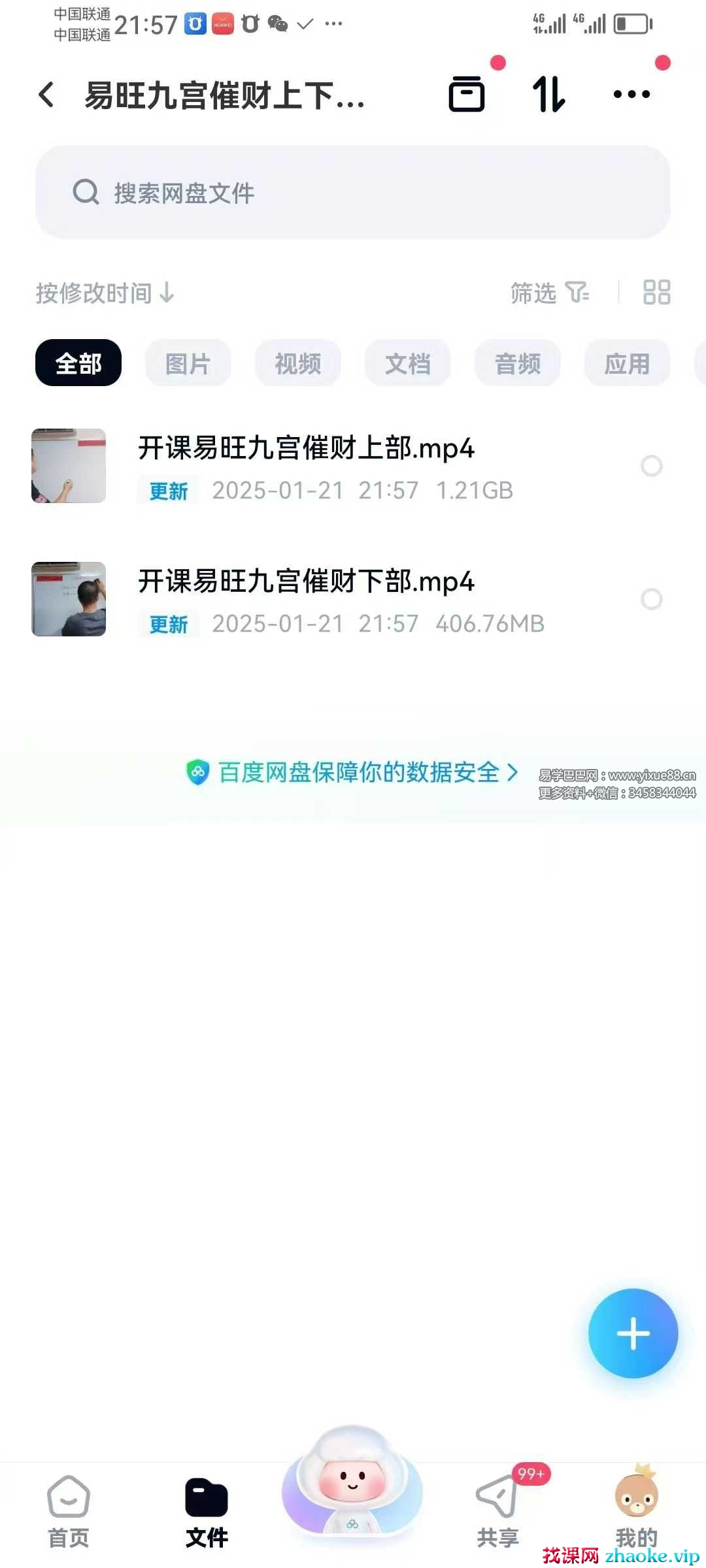Viewport: 706px width, 1568px height.
Task: Switch to grid view layout
Action: pyautogui.click(x=656, y=293)
